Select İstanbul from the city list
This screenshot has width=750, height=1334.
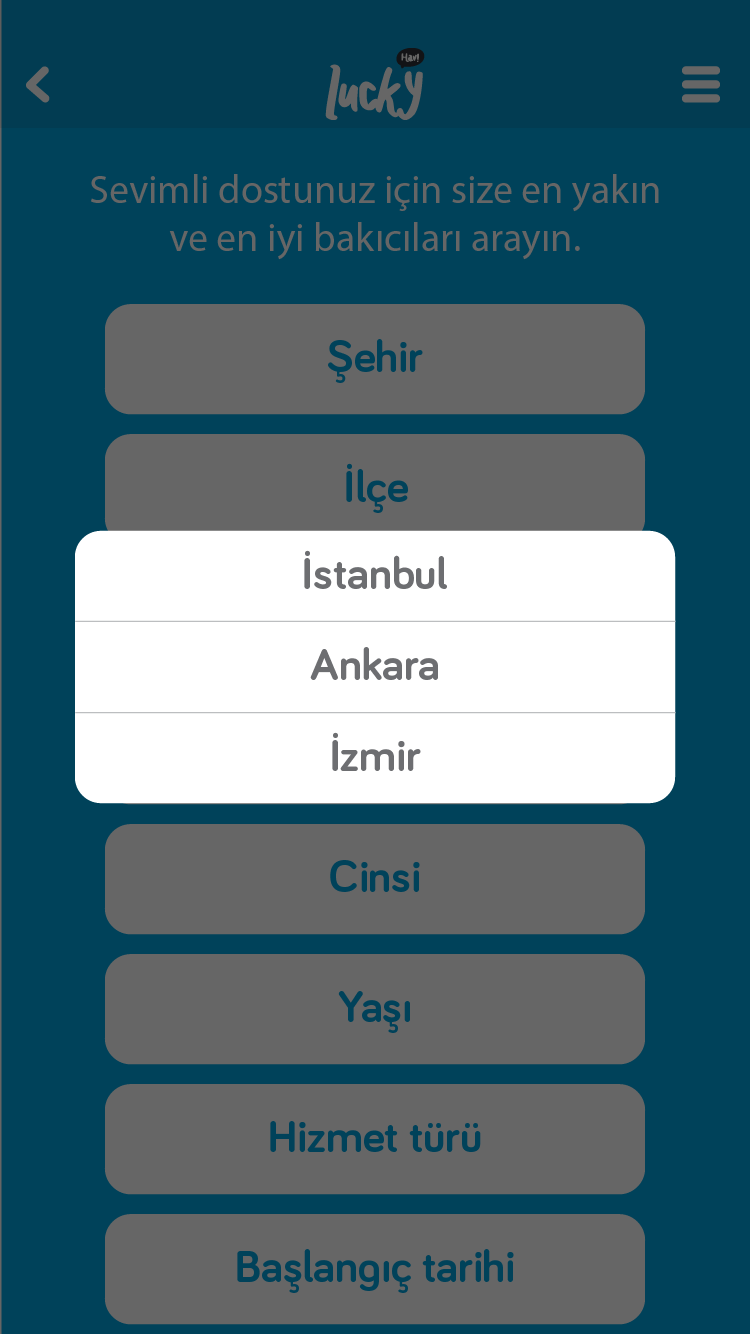(x=375, y=576)
